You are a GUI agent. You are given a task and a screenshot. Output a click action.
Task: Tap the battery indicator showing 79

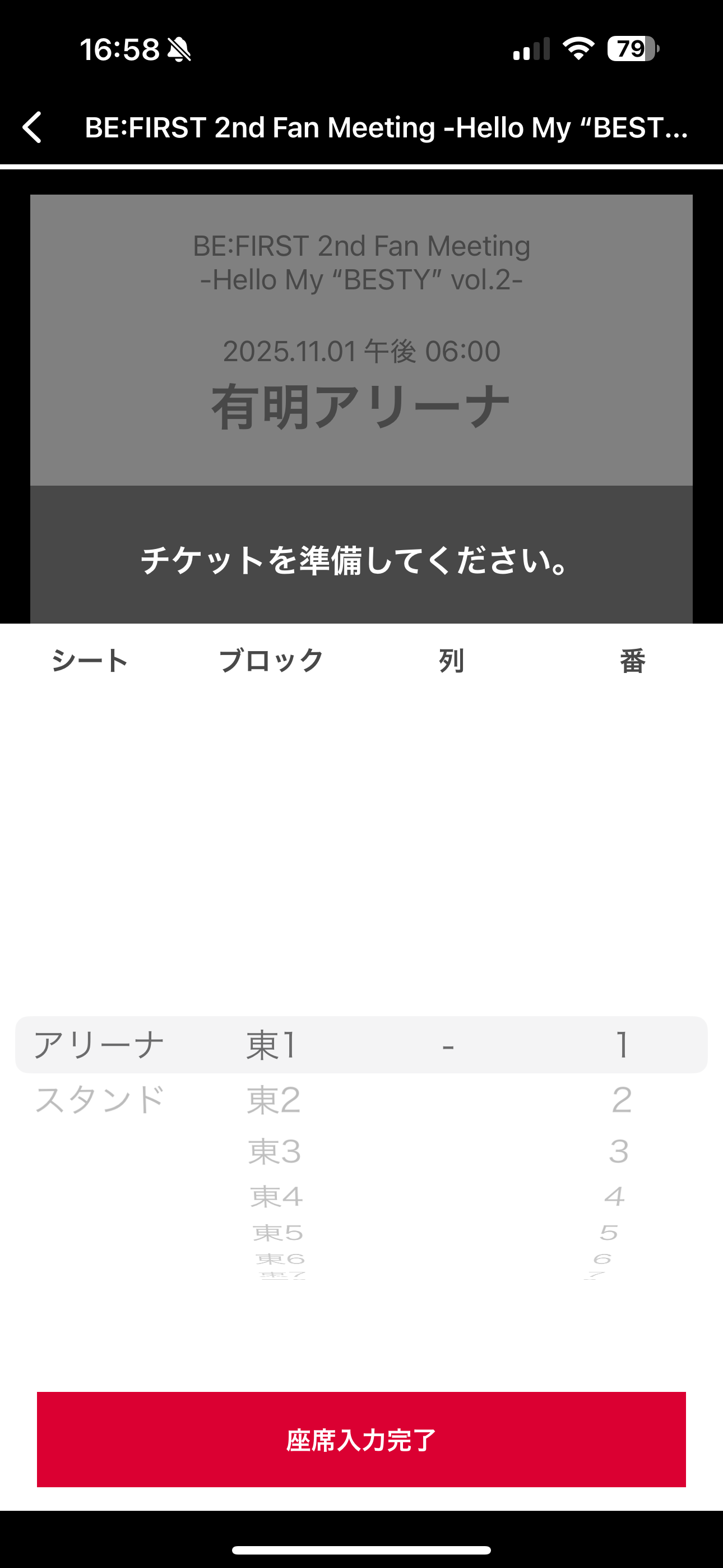pyautogui.click(x=631, y=49)
